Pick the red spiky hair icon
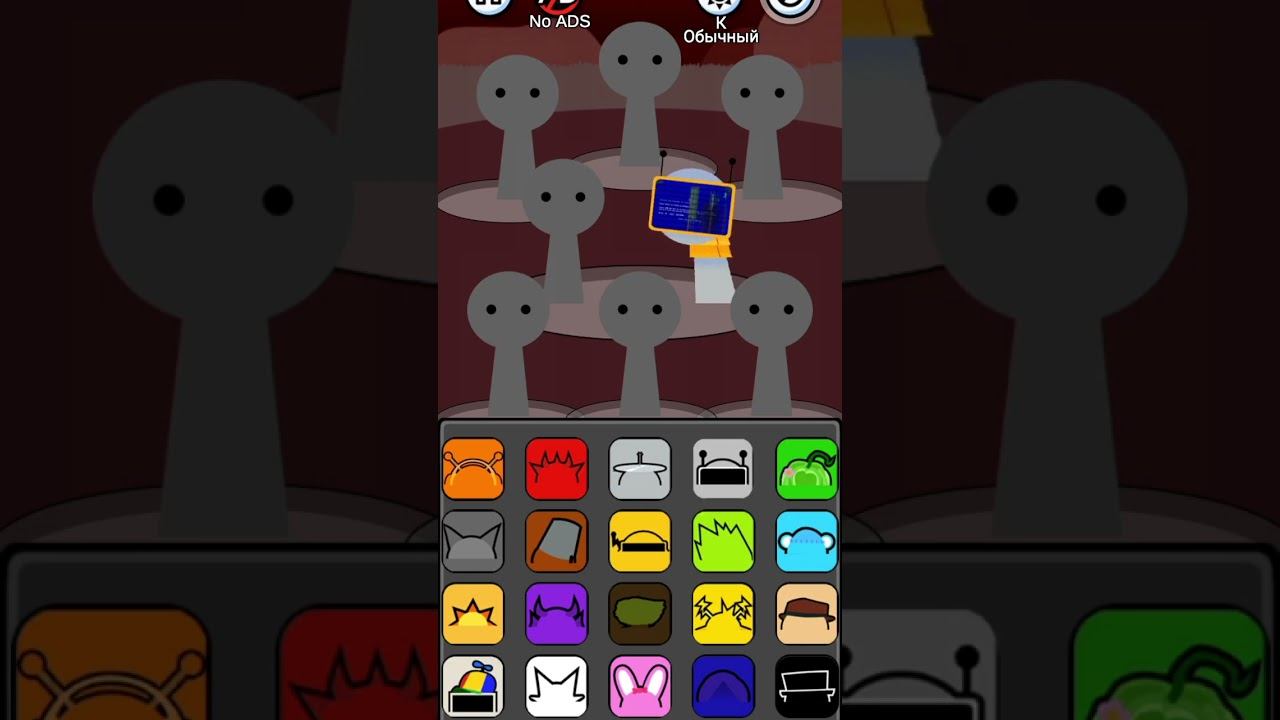This screenshot has height=720, width=1280. tap(556, 468)
